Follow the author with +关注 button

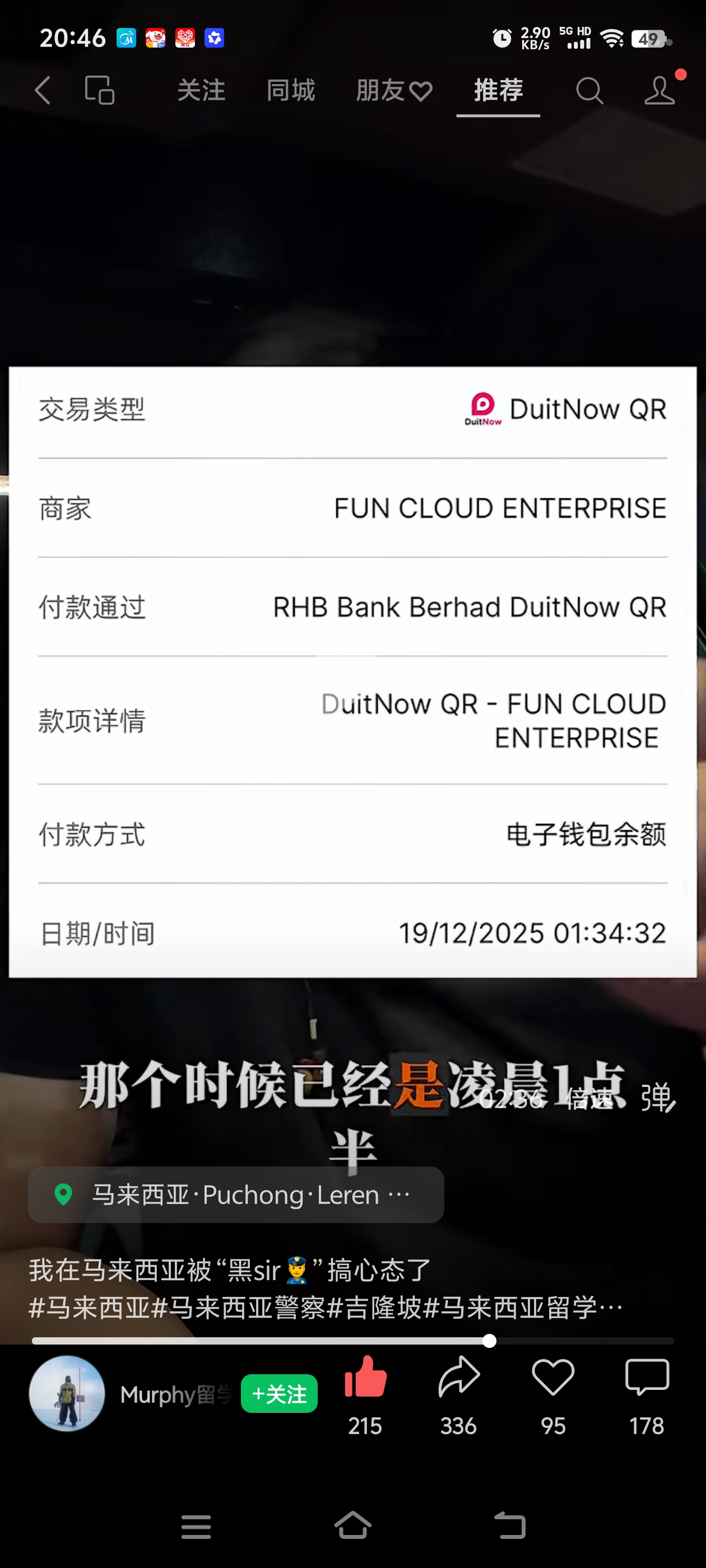pyautogui.click(x=279, y=1394)
